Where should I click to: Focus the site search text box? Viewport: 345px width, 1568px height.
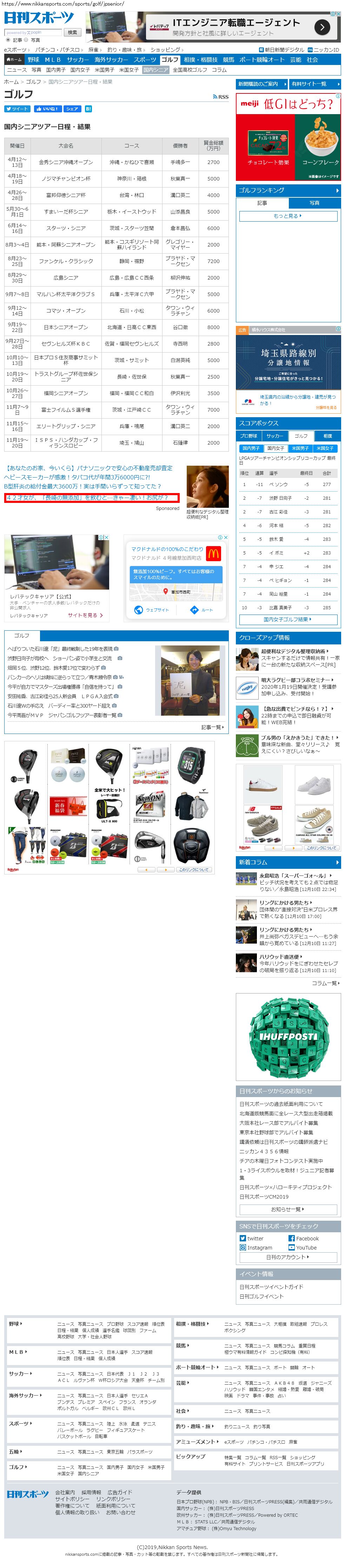coord(33,32)
